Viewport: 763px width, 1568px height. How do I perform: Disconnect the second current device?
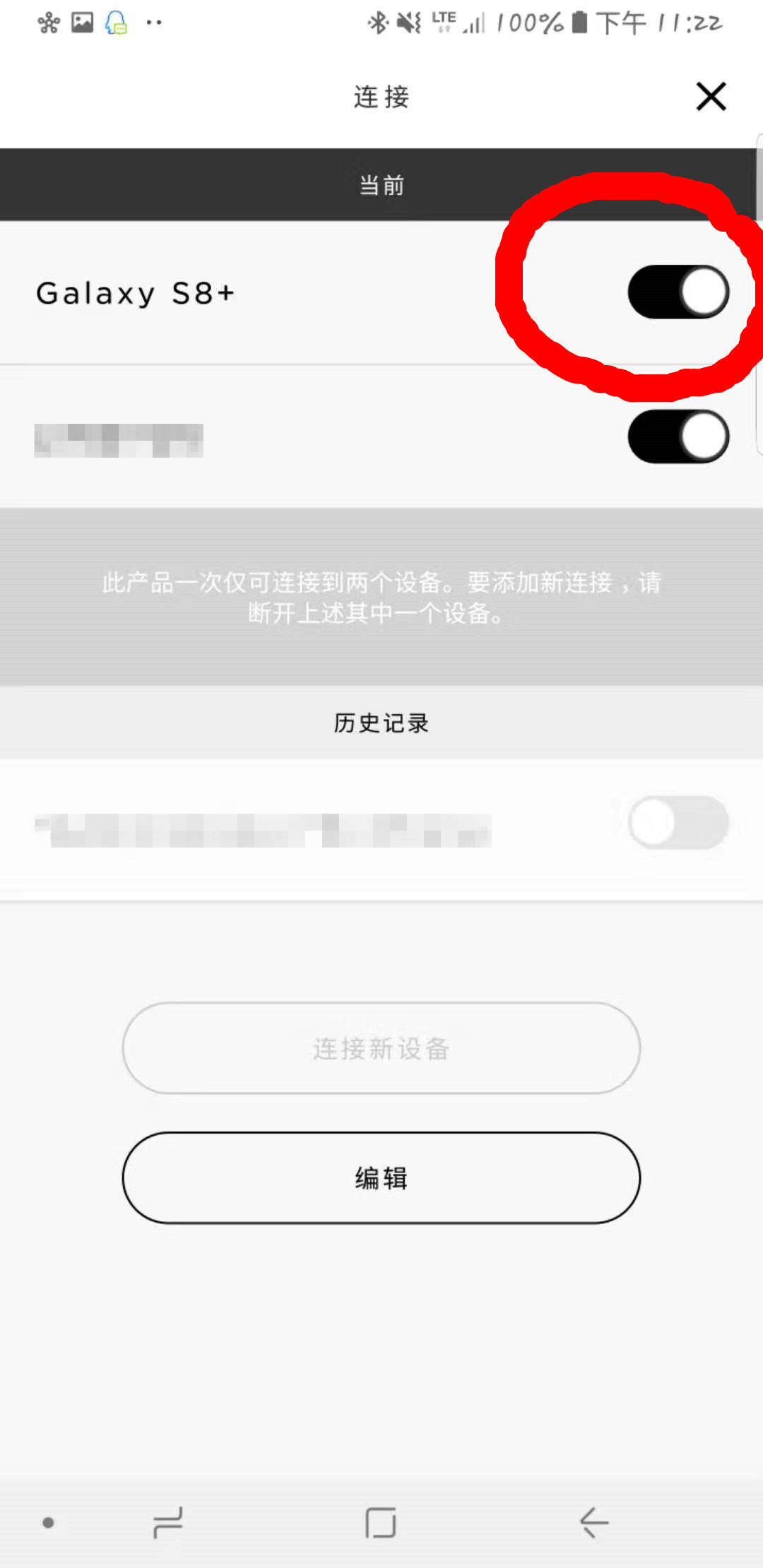coord(678,436)
